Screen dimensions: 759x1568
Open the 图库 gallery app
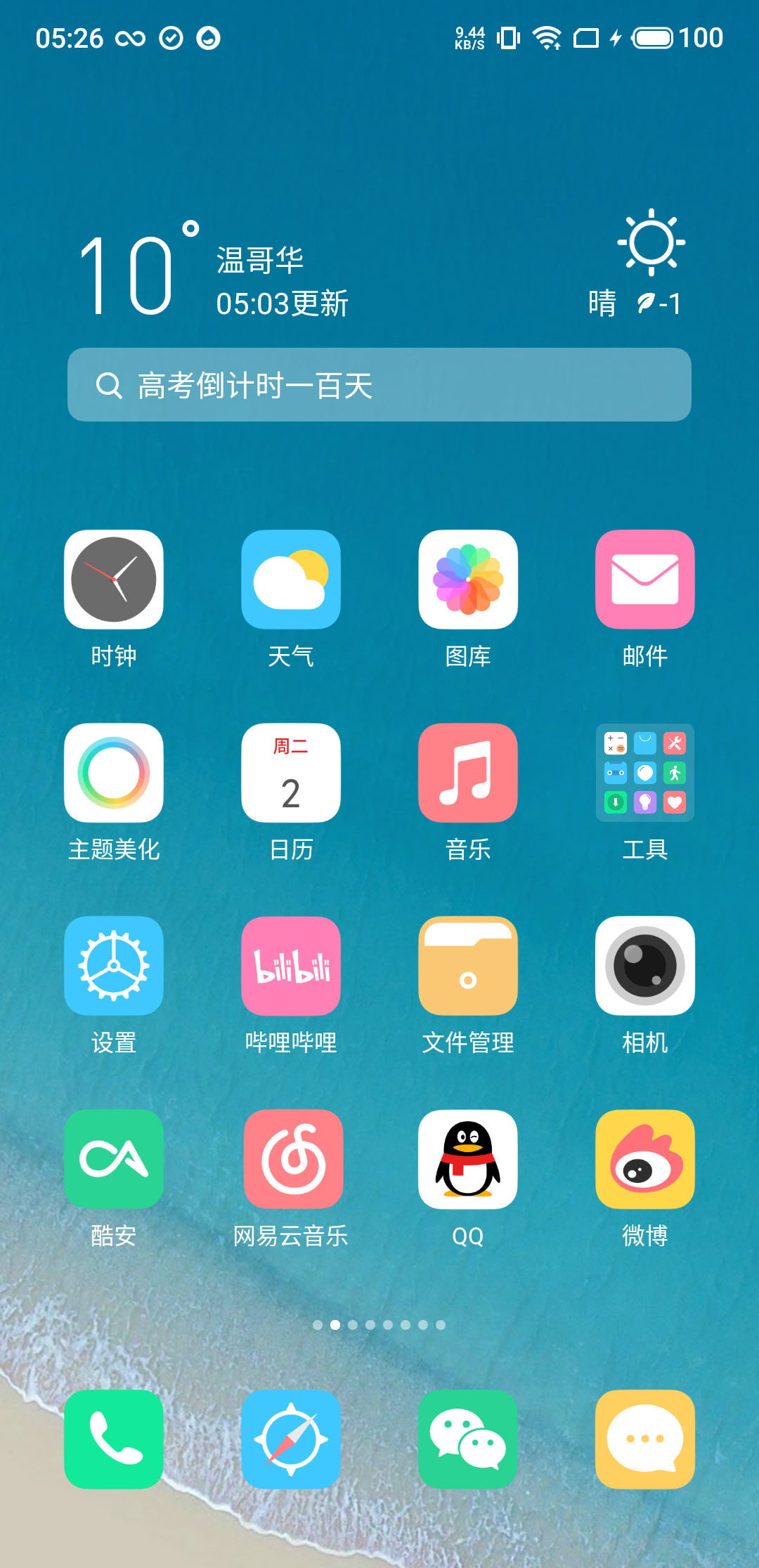coord(468,580)
